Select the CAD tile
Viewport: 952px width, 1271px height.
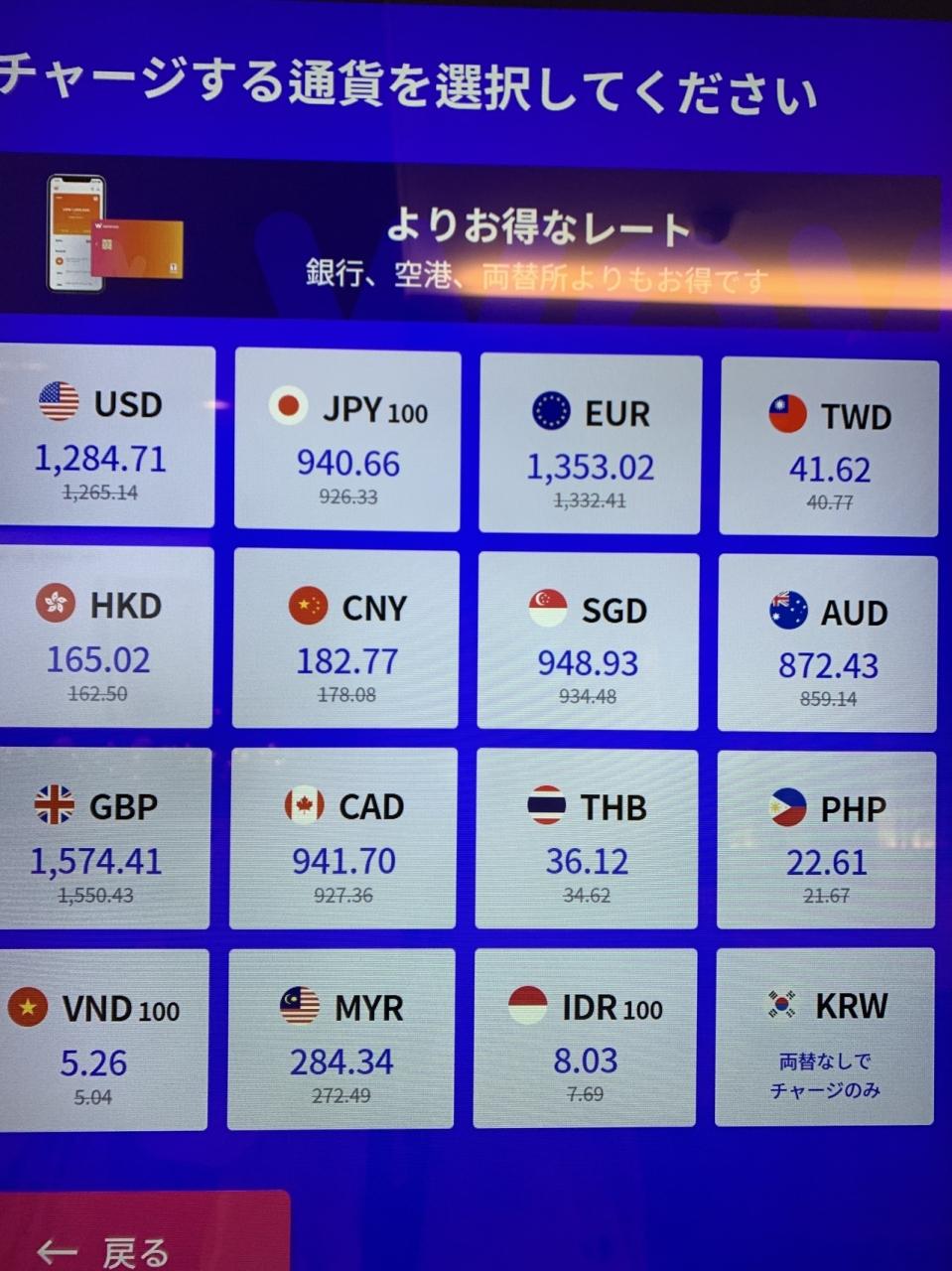pyautogui.click(x=343, y=839)
